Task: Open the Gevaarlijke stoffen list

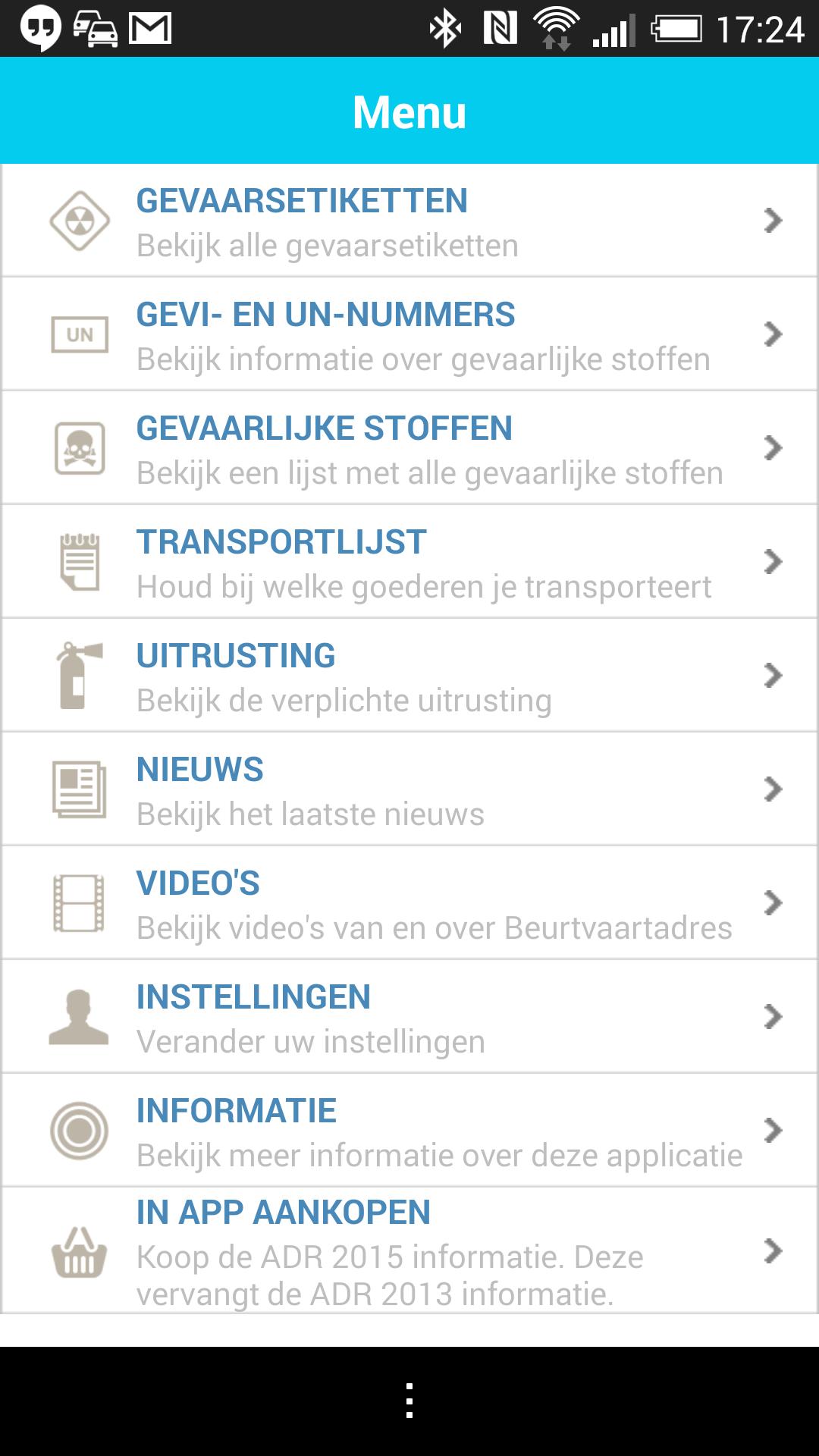Action: point(409,448)
